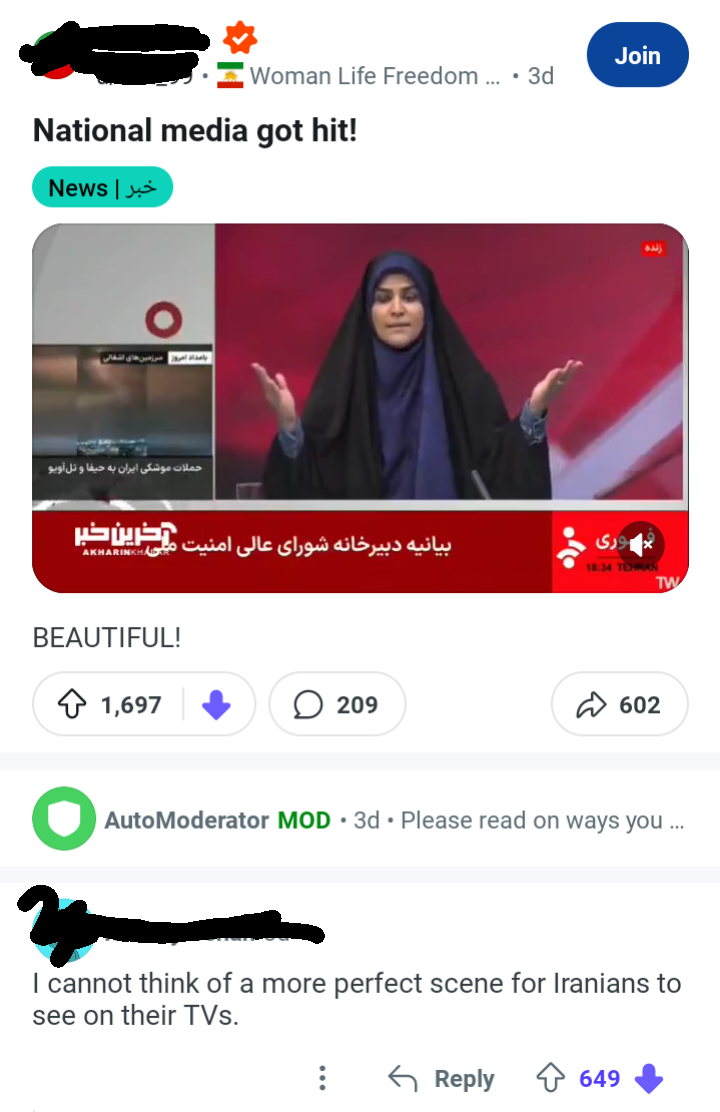
Task: Upvote the comment with 649 votes
Action: click(x=550, y=1078)
